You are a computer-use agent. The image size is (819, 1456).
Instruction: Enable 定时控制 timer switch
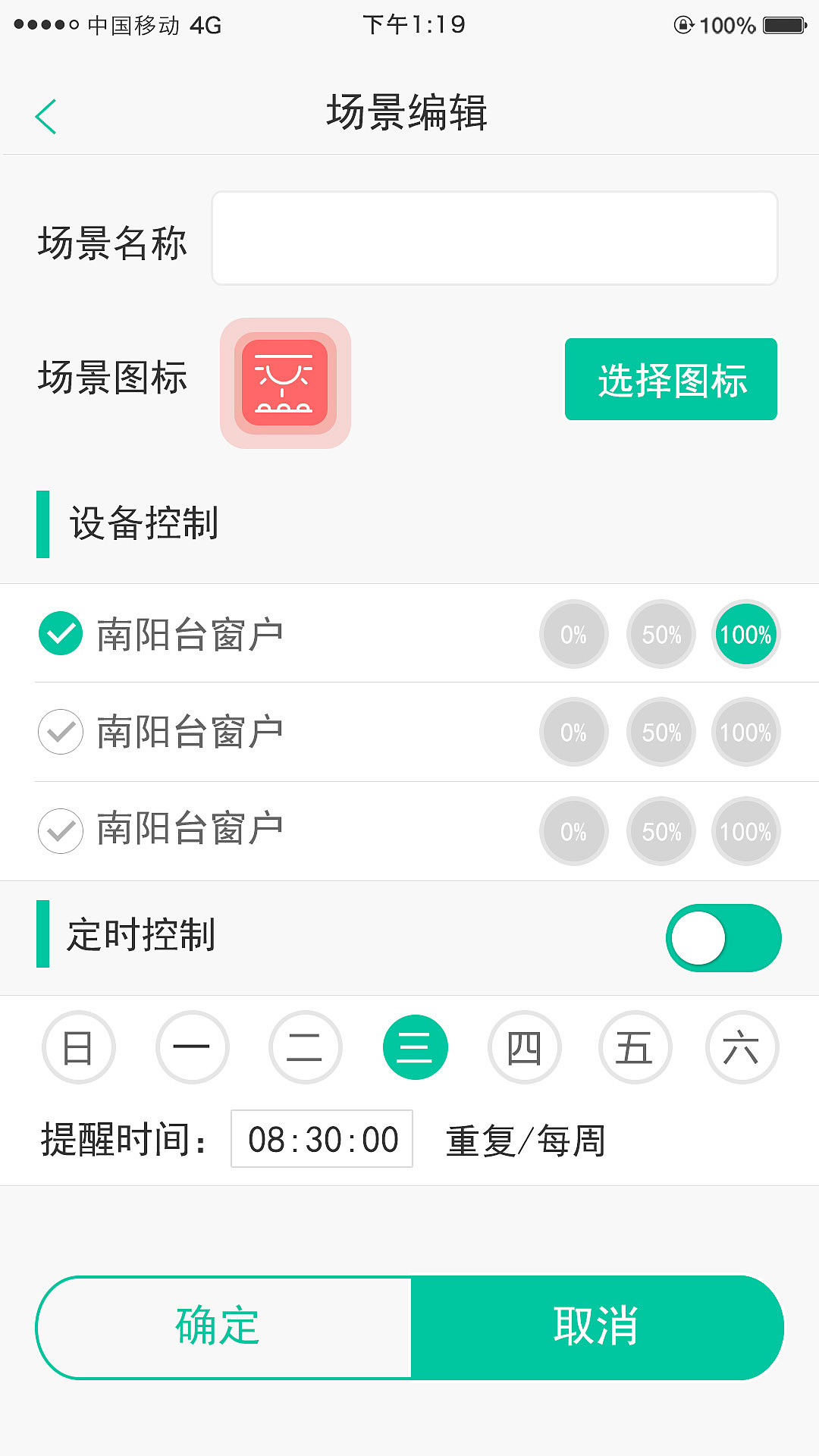723,937
